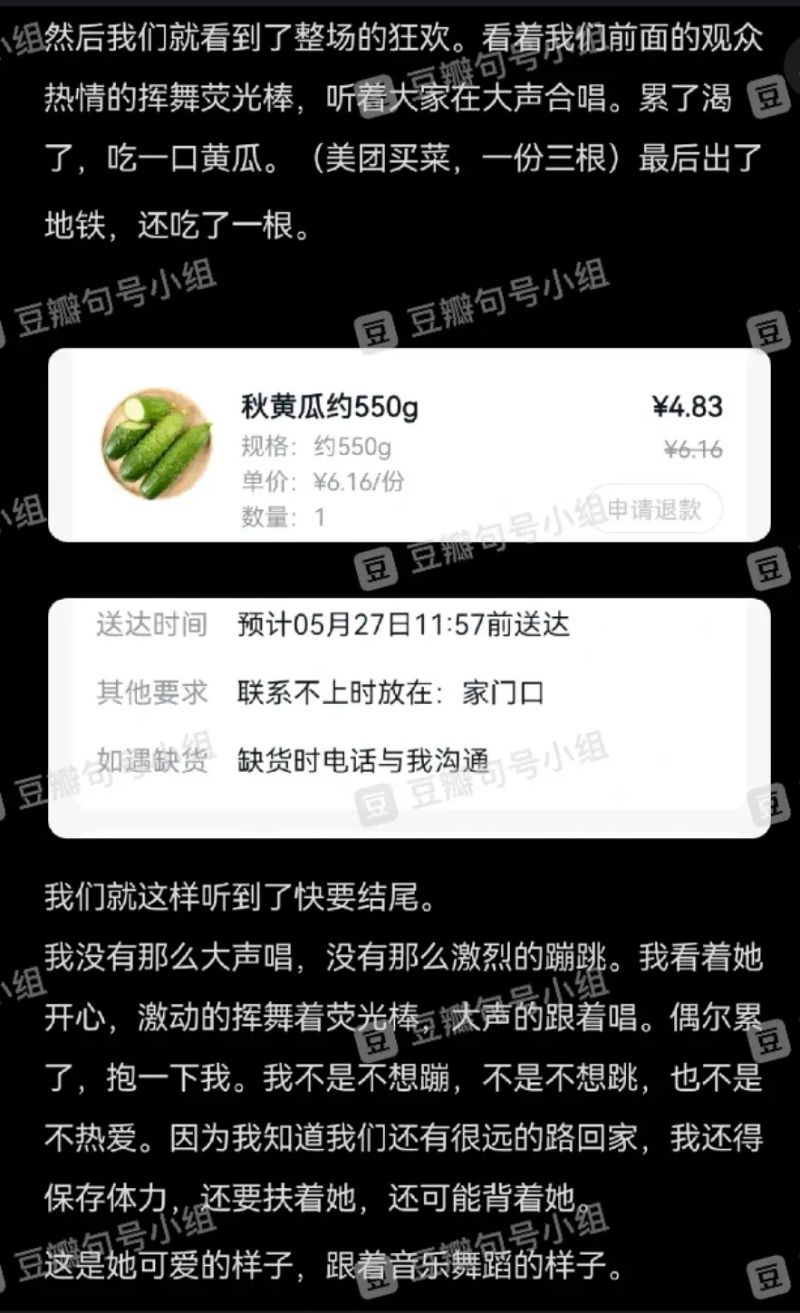This screenshot has height=1313, width=800.
Task: Open the cucumber order screenshot image
Action: pyautogui.click(x=408, y=446)
